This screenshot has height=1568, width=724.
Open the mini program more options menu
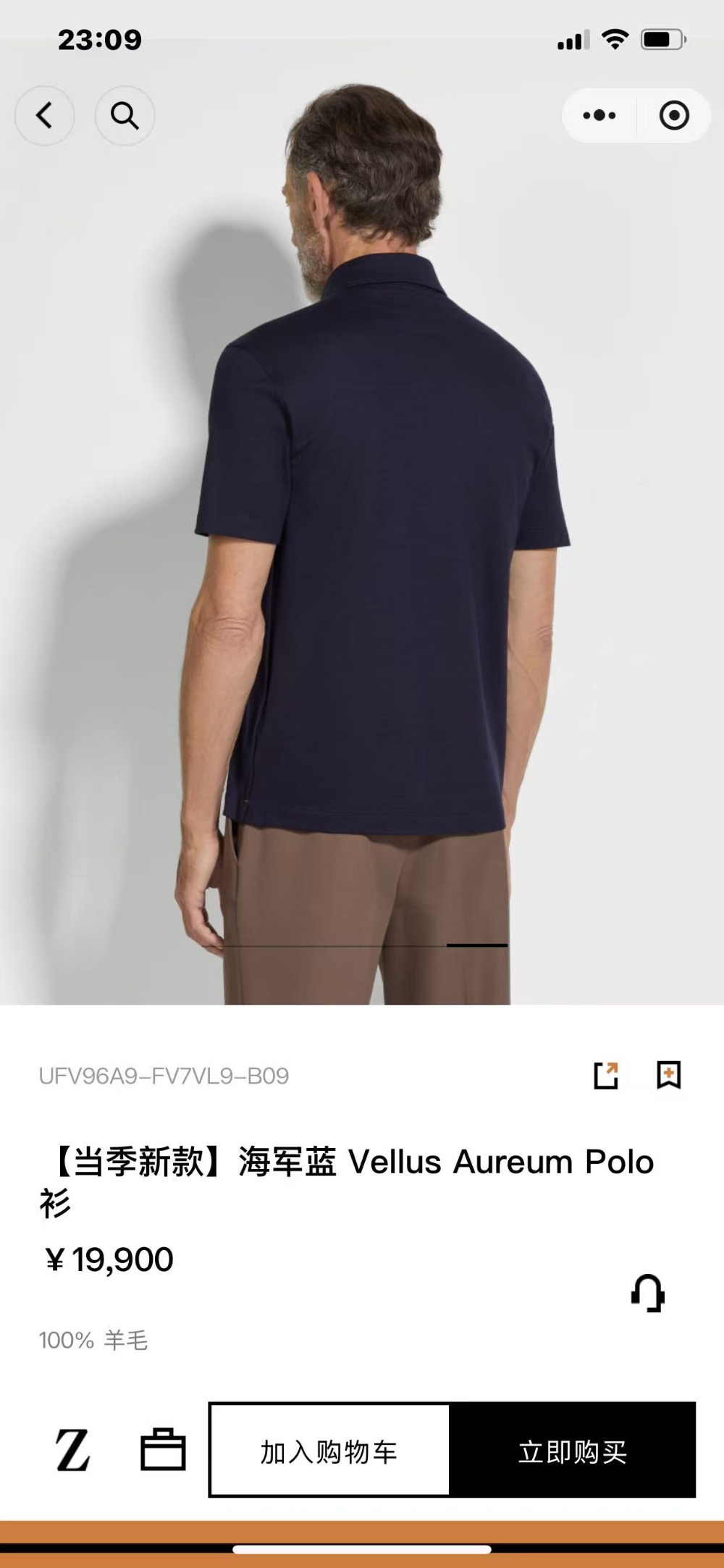tap(599, 115)
